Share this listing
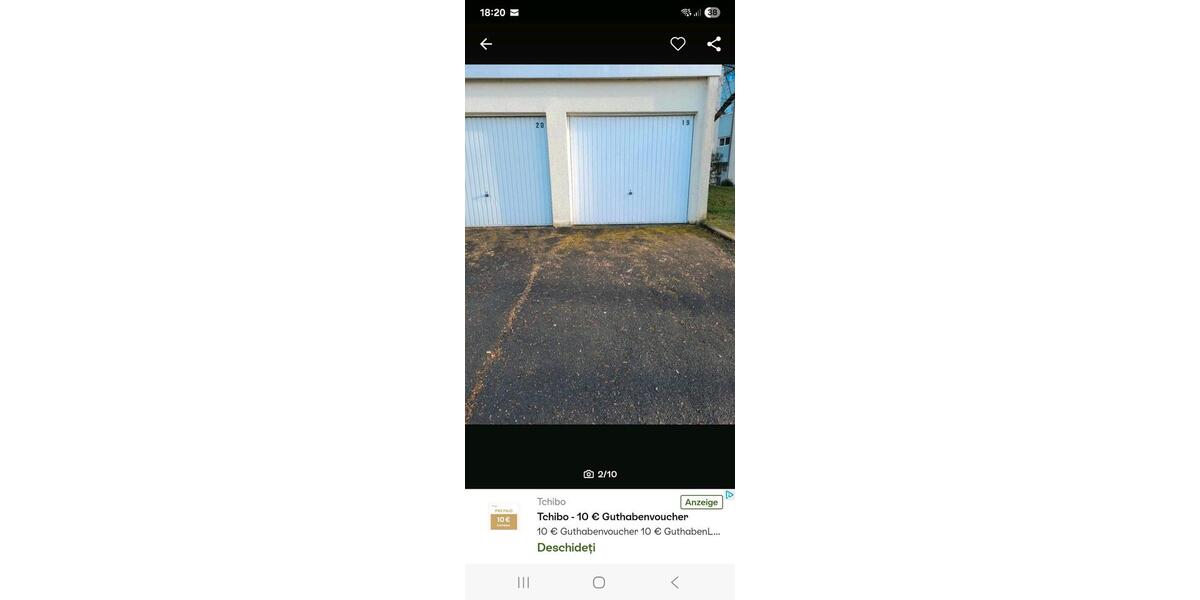 (x=714, y=44)
